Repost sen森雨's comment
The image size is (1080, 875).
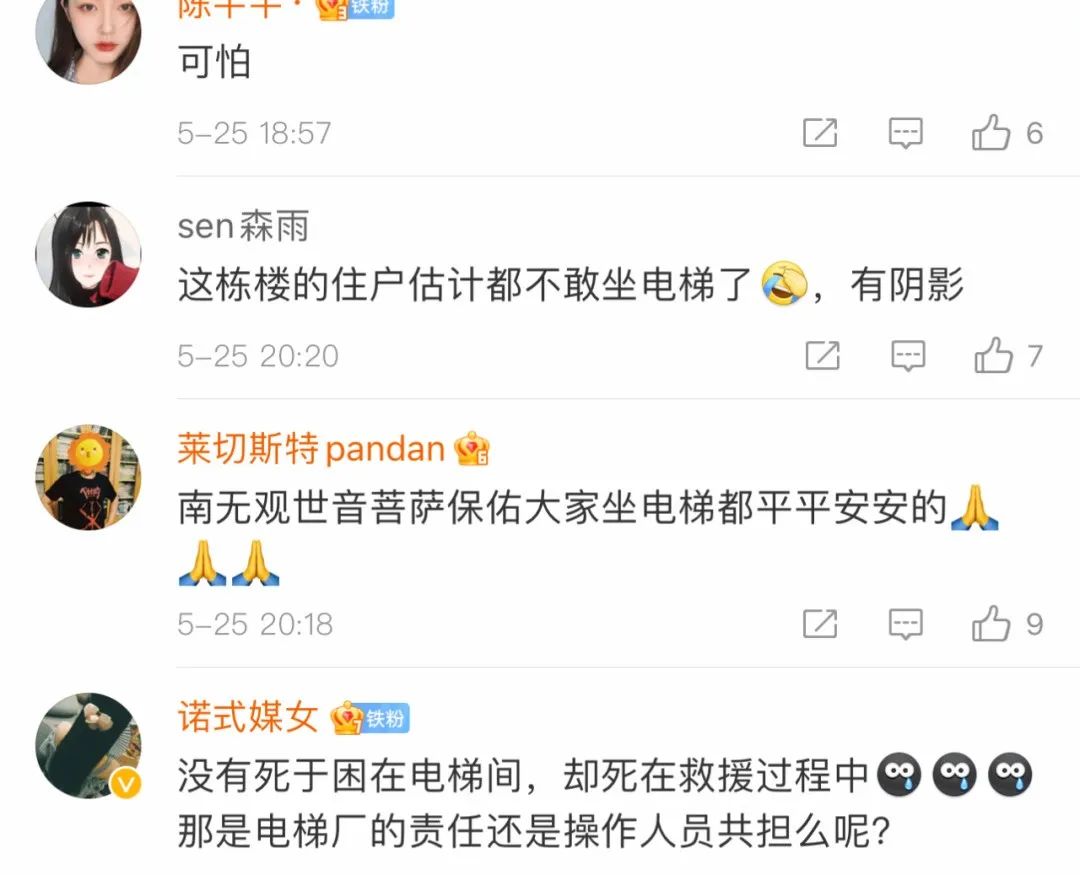(x=822, y=356)
